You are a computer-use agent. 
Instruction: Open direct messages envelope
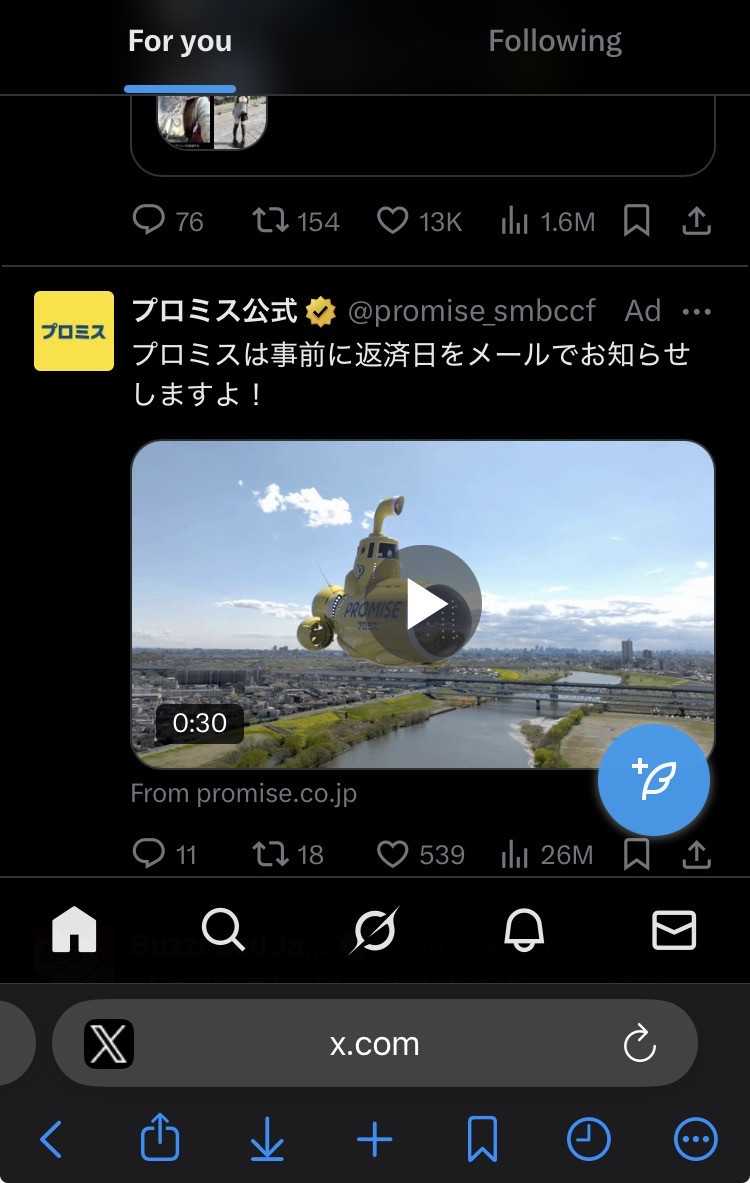pos(674,931)
